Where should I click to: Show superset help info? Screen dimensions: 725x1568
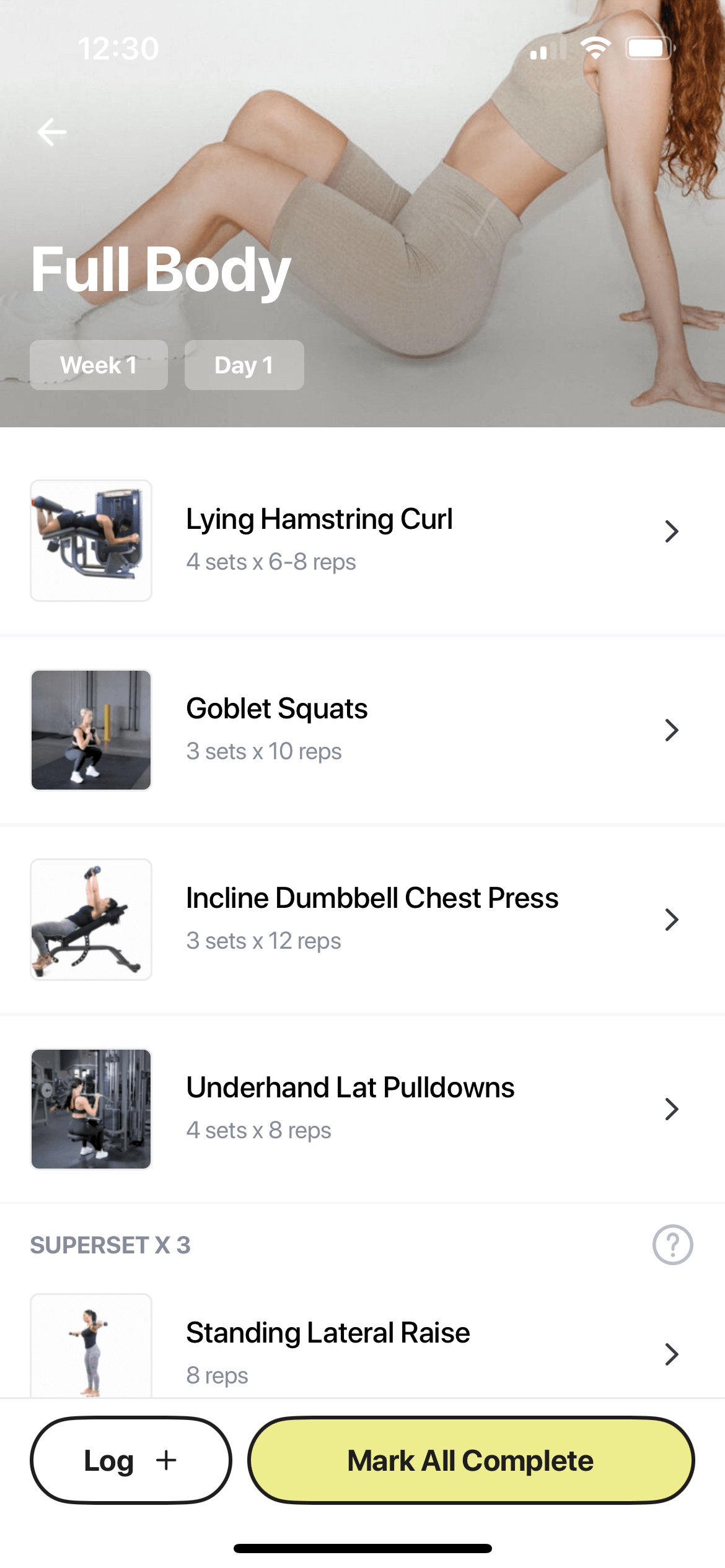[x=672, y=1245]
